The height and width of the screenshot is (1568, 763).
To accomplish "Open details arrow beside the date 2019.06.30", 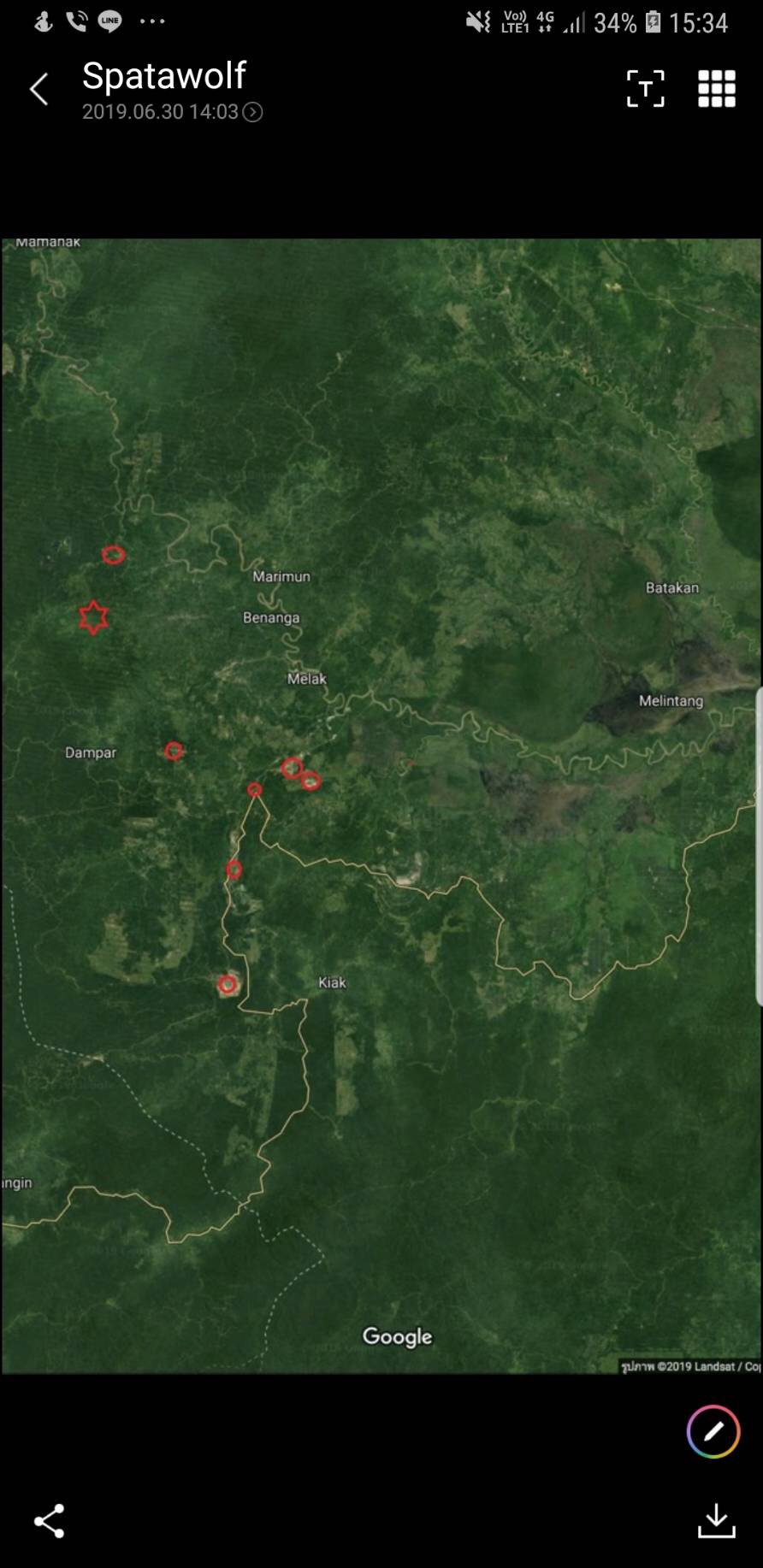I will click(x=252, y=112).
